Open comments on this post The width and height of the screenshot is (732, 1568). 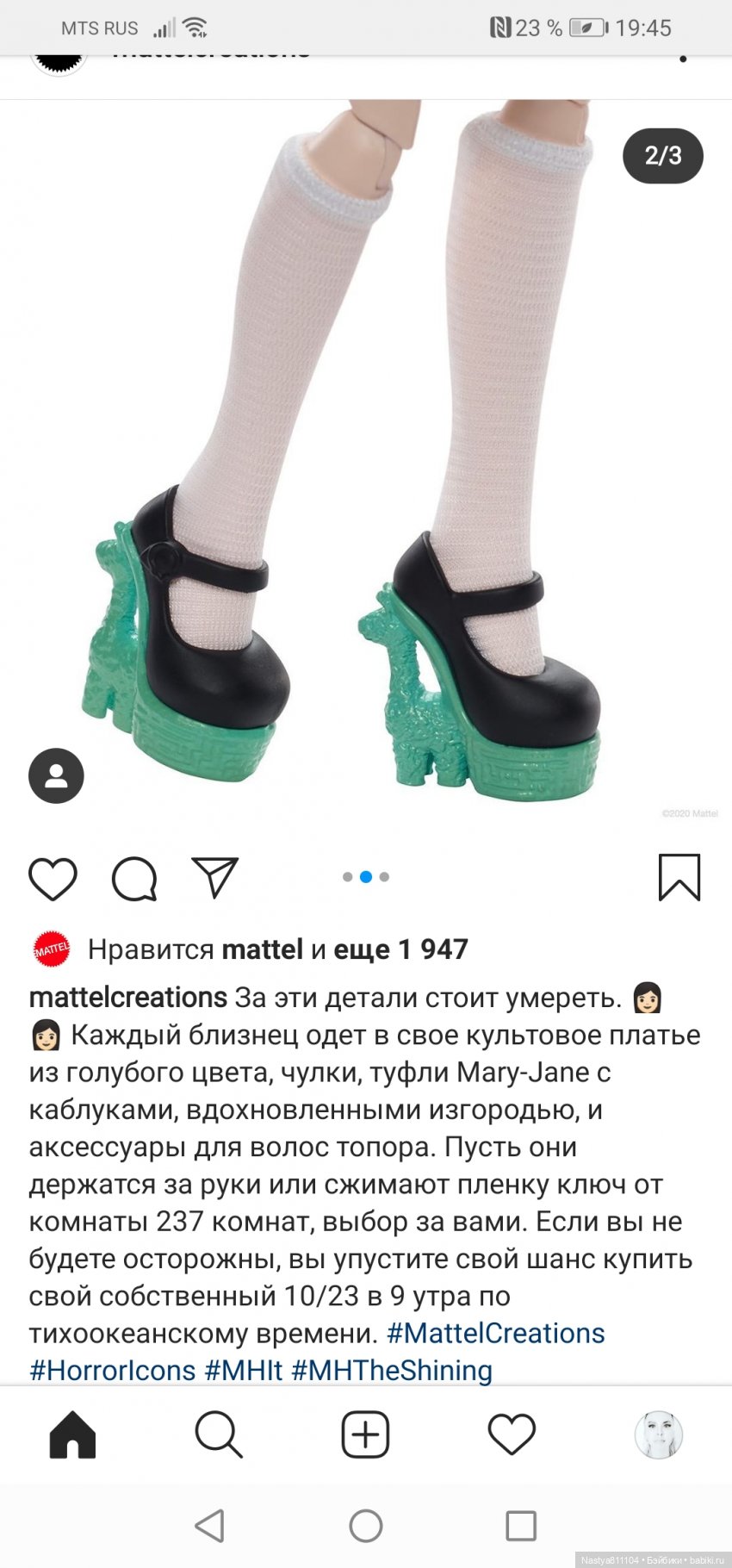coord(134,879)
